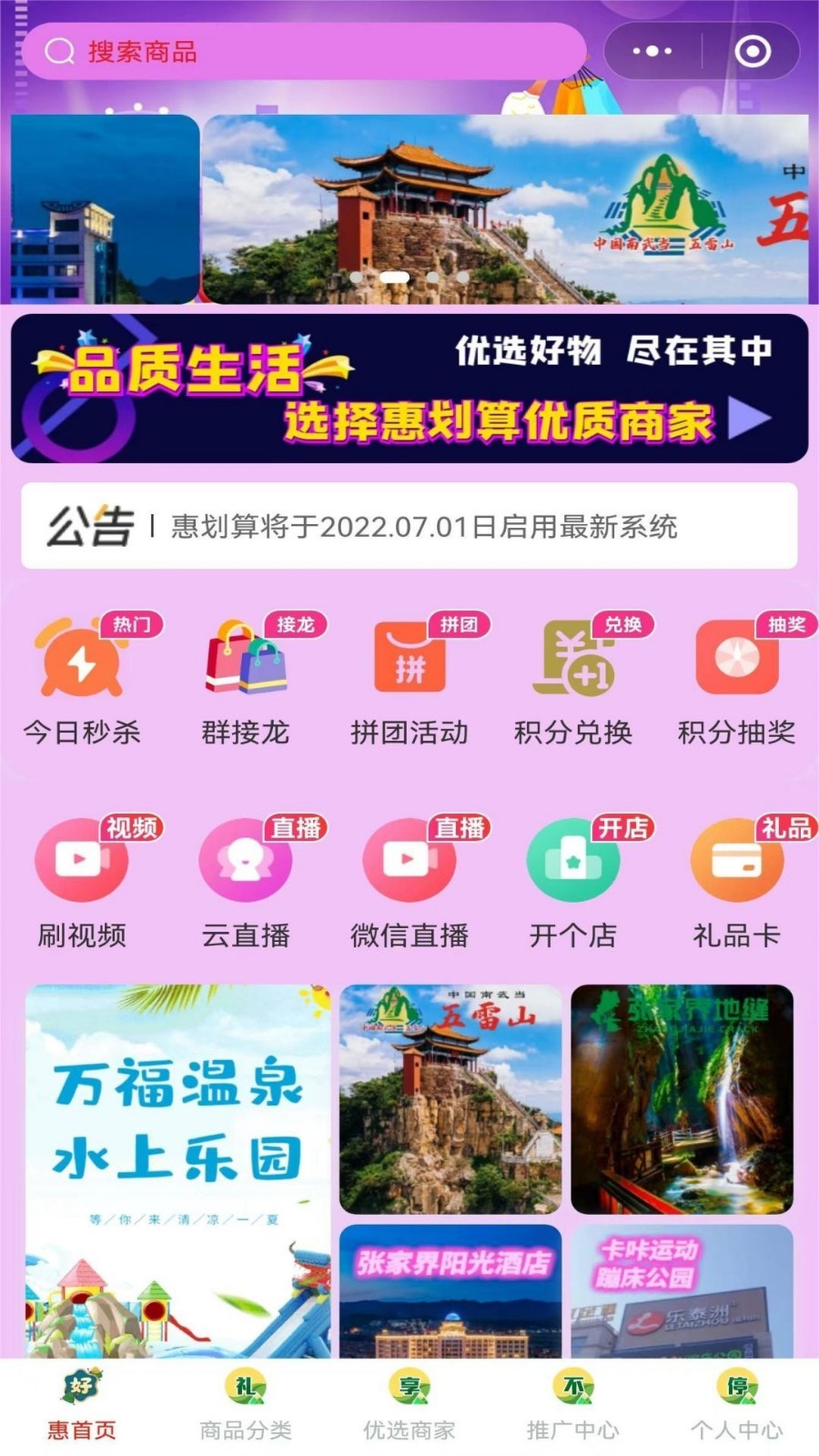
Task: Open the 公告 announcement notice
Action: coord(409,526)
